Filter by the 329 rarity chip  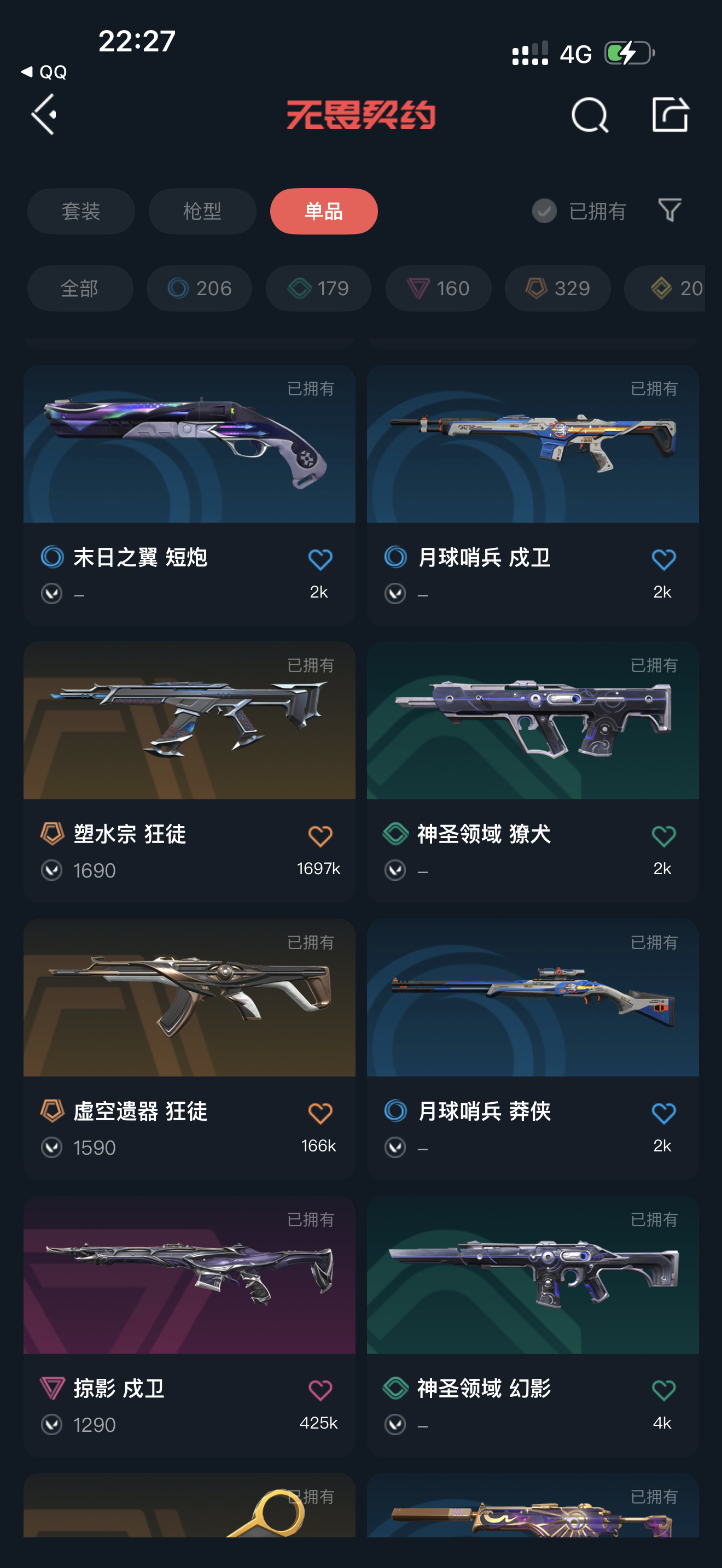pos(557,288)
